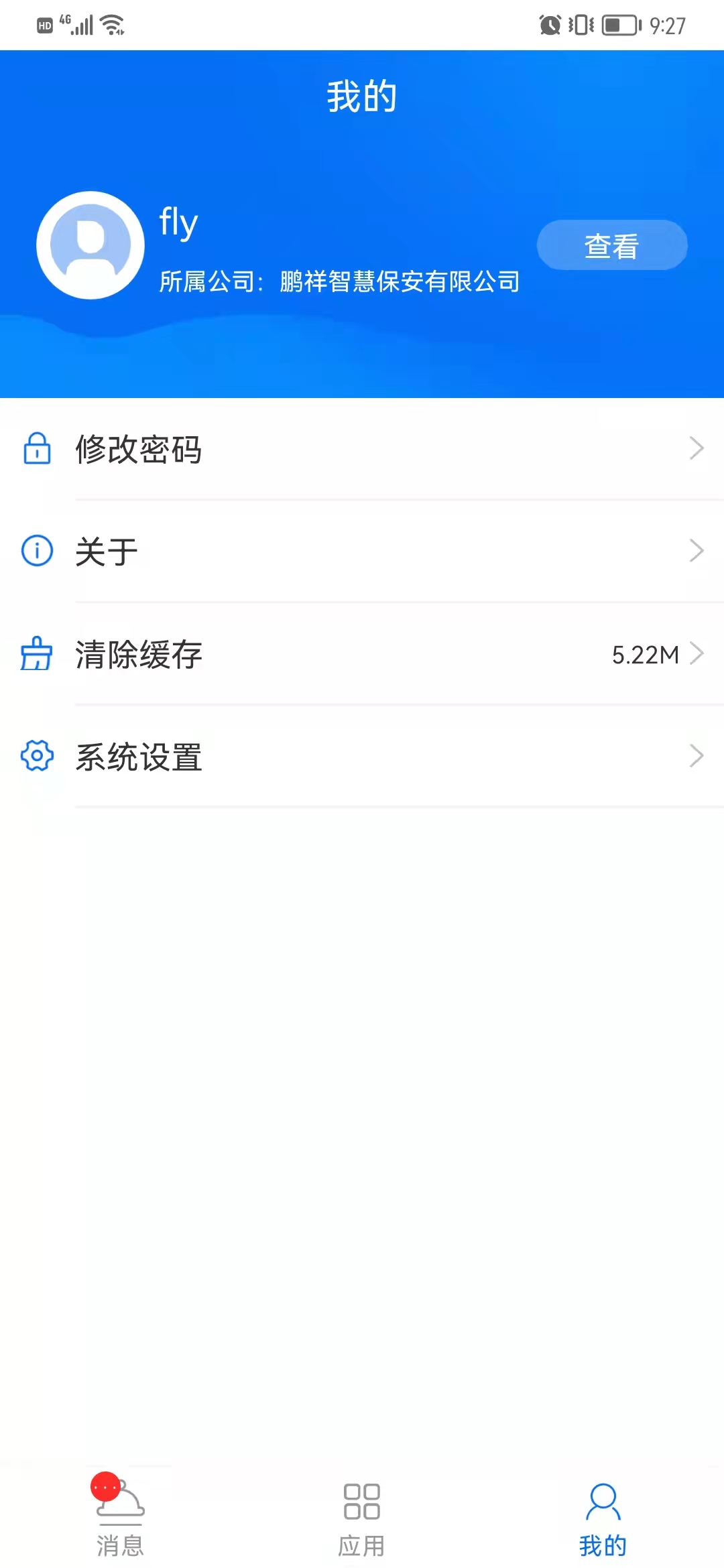Image resolution: width=724 pixels, height=1568 pixels.
Task: Tap the 查看 button to view profile
Action: (612, 245)
